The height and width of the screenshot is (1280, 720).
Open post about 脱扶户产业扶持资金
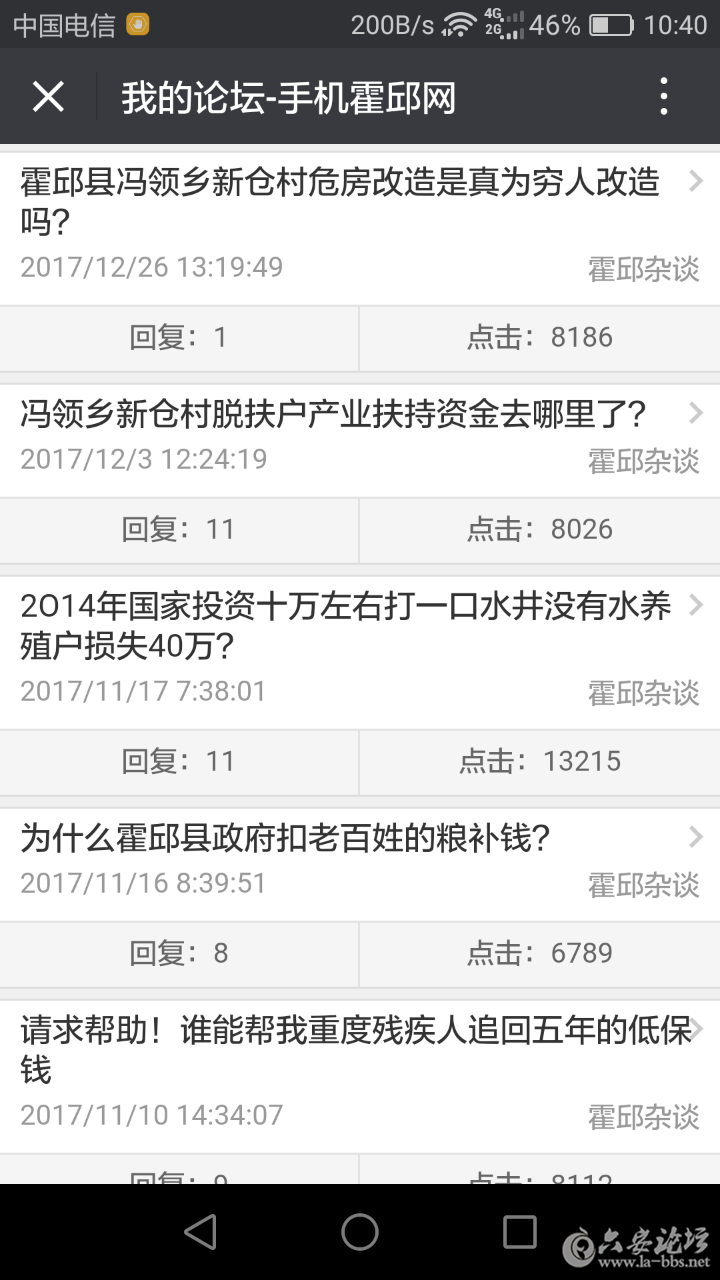(334, 413)
